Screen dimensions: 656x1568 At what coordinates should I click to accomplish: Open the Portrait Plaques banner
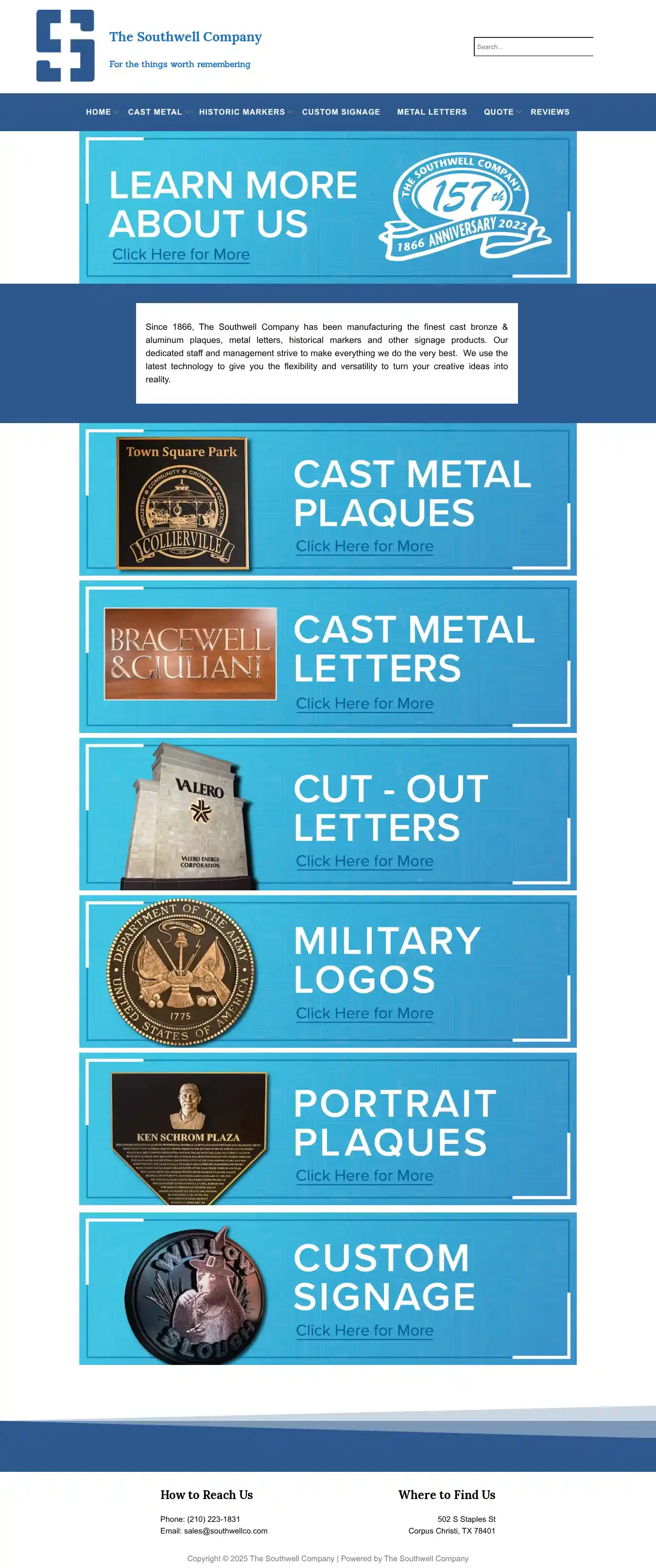328,1129
